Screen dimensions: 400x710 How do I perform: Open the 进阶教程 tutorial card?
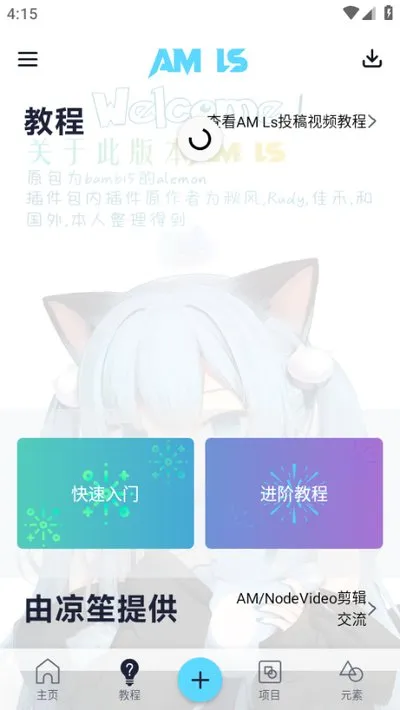294,493
